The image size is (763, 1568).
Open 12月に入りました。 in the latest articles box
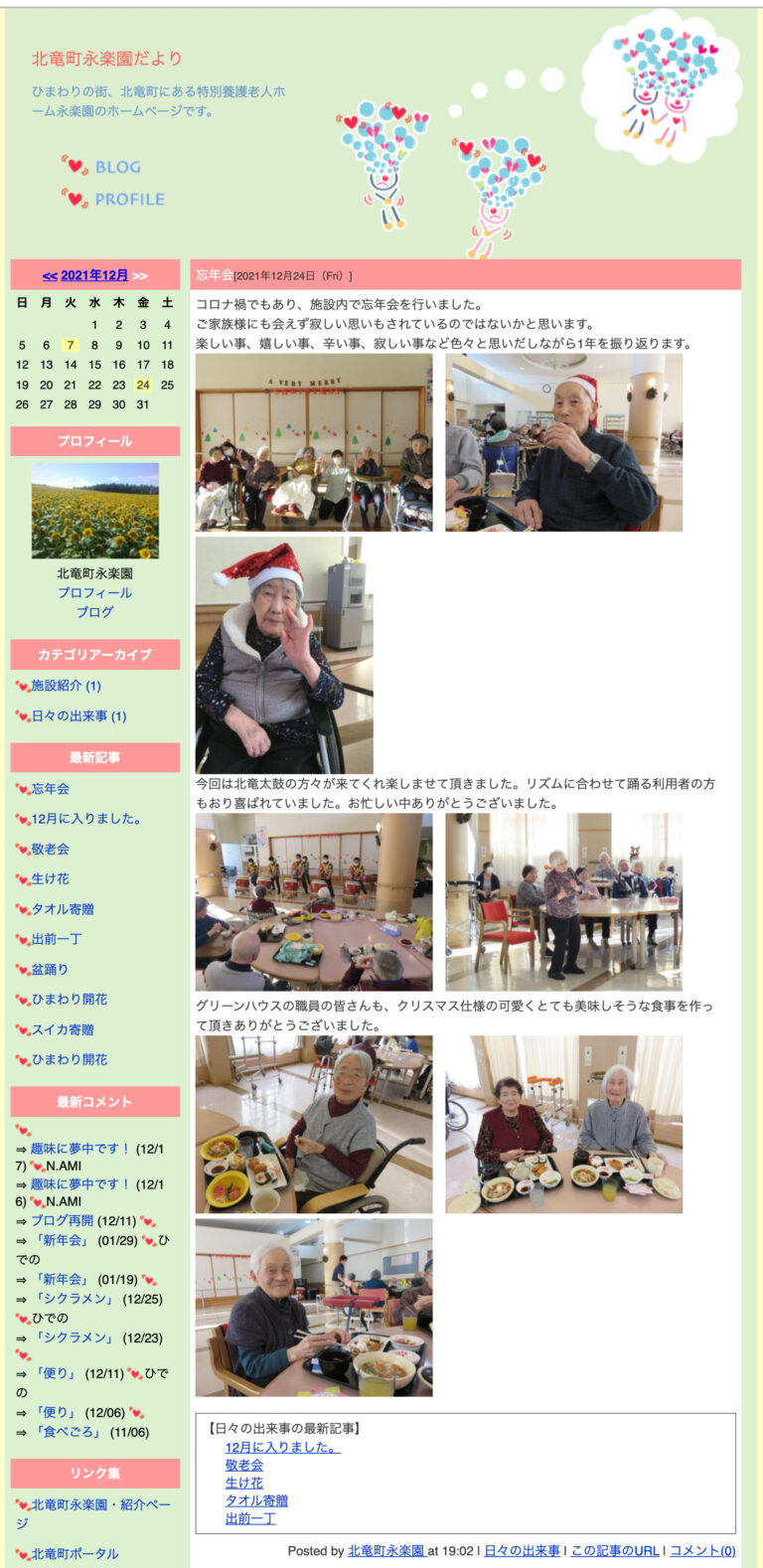(x=282, y=1447)
